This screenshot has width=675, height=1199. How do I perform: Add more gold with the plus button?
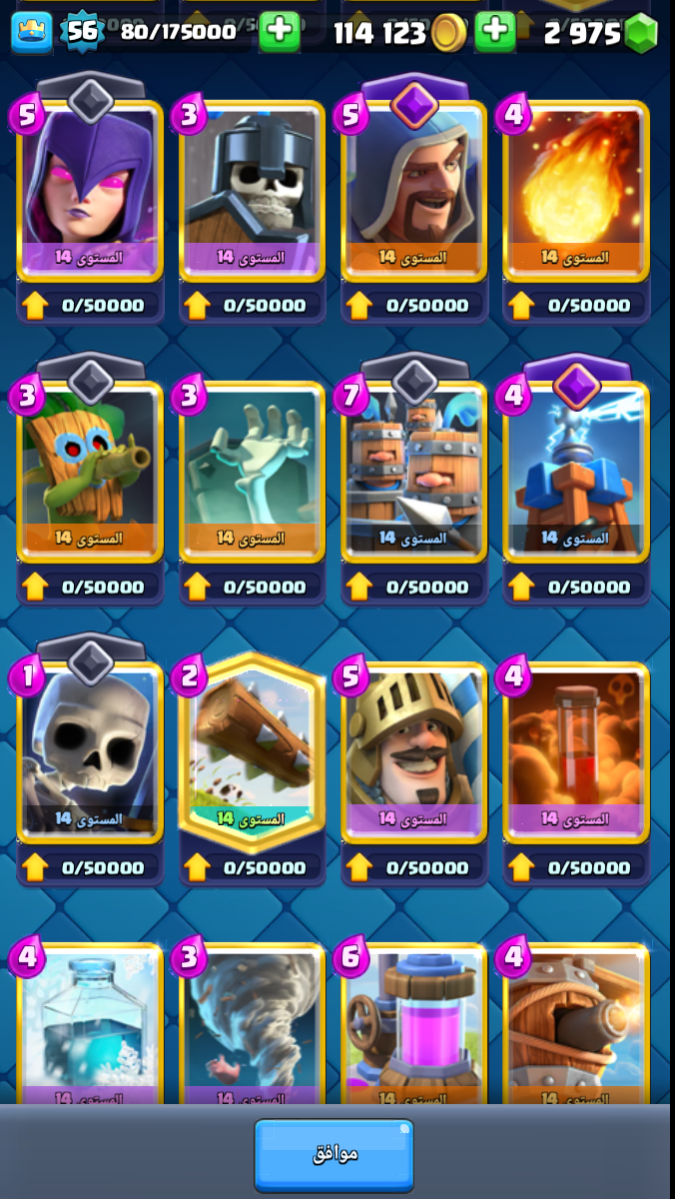point(494,32)
